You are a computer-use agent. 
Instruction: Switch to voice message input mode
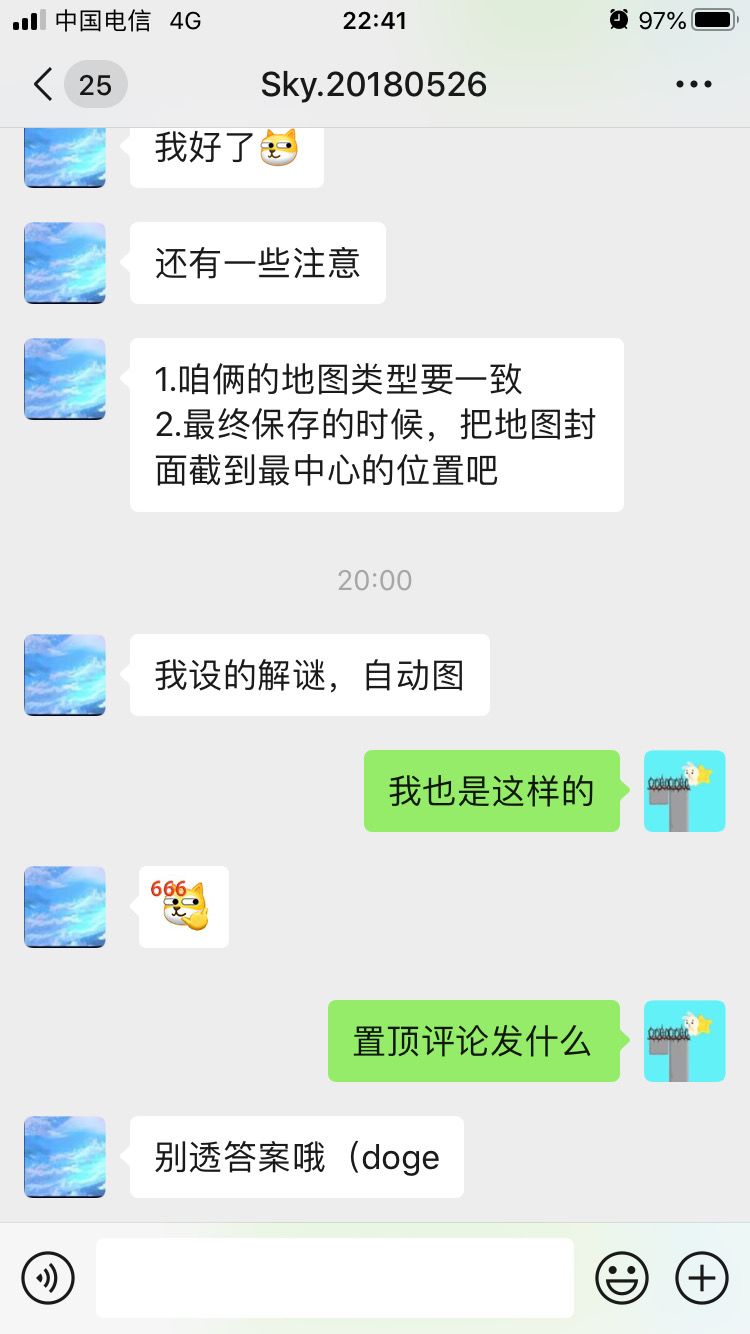(47, 1277)
